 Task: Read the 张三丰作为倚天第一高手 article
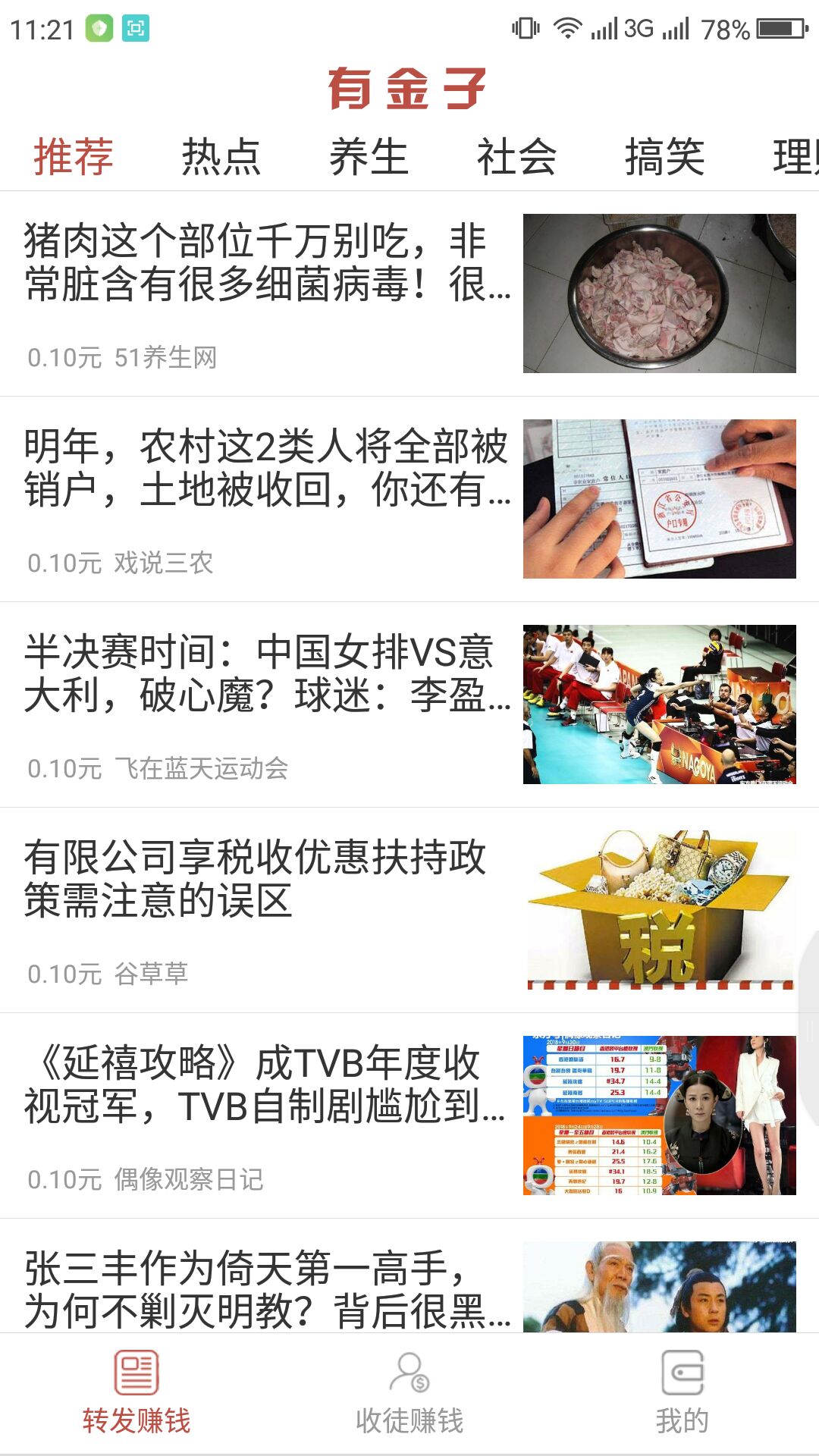pyautogui.click(x=268, y=1289)
